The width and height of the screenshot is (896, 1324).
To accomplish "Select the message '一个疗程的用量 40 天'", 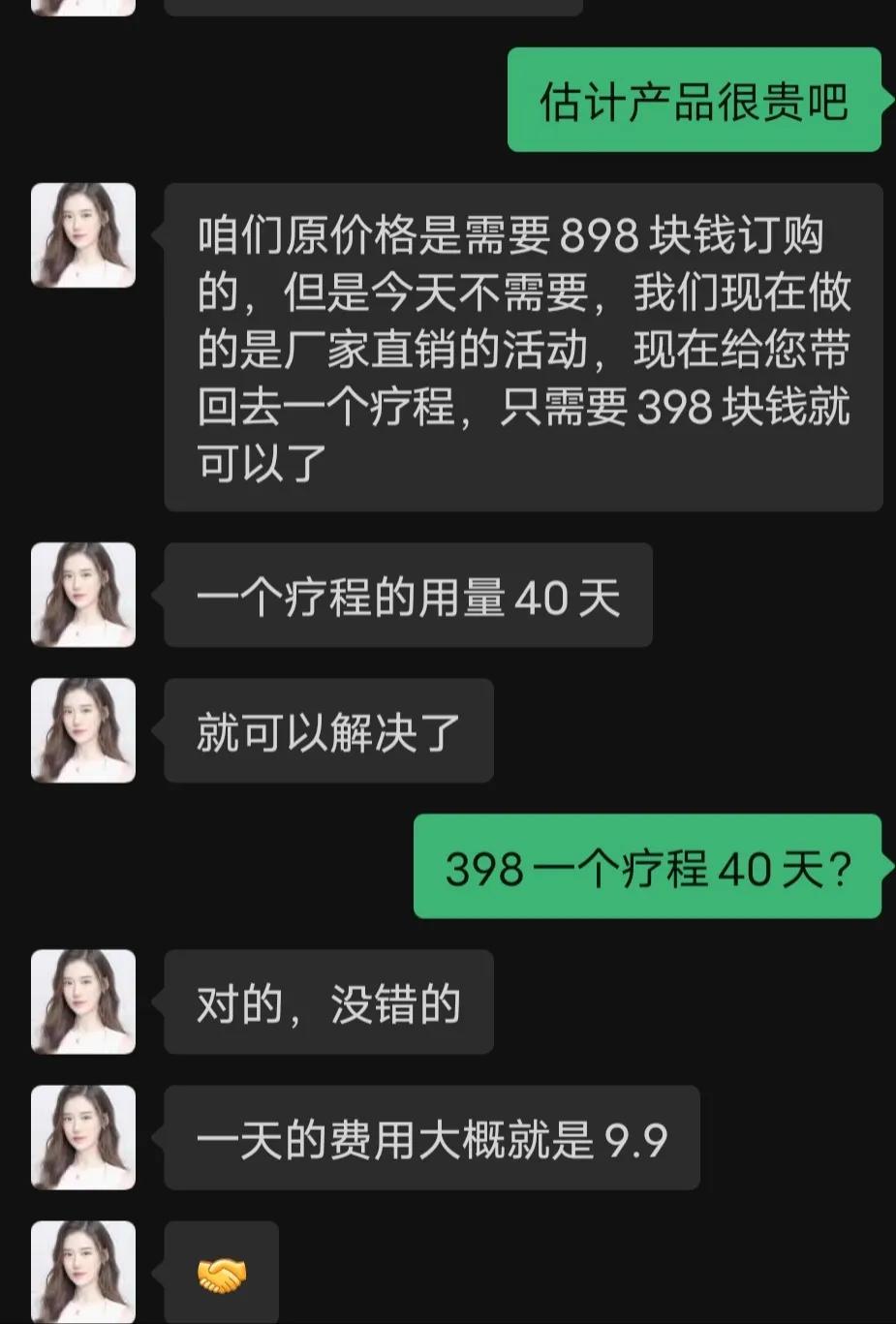I will 407,595.
